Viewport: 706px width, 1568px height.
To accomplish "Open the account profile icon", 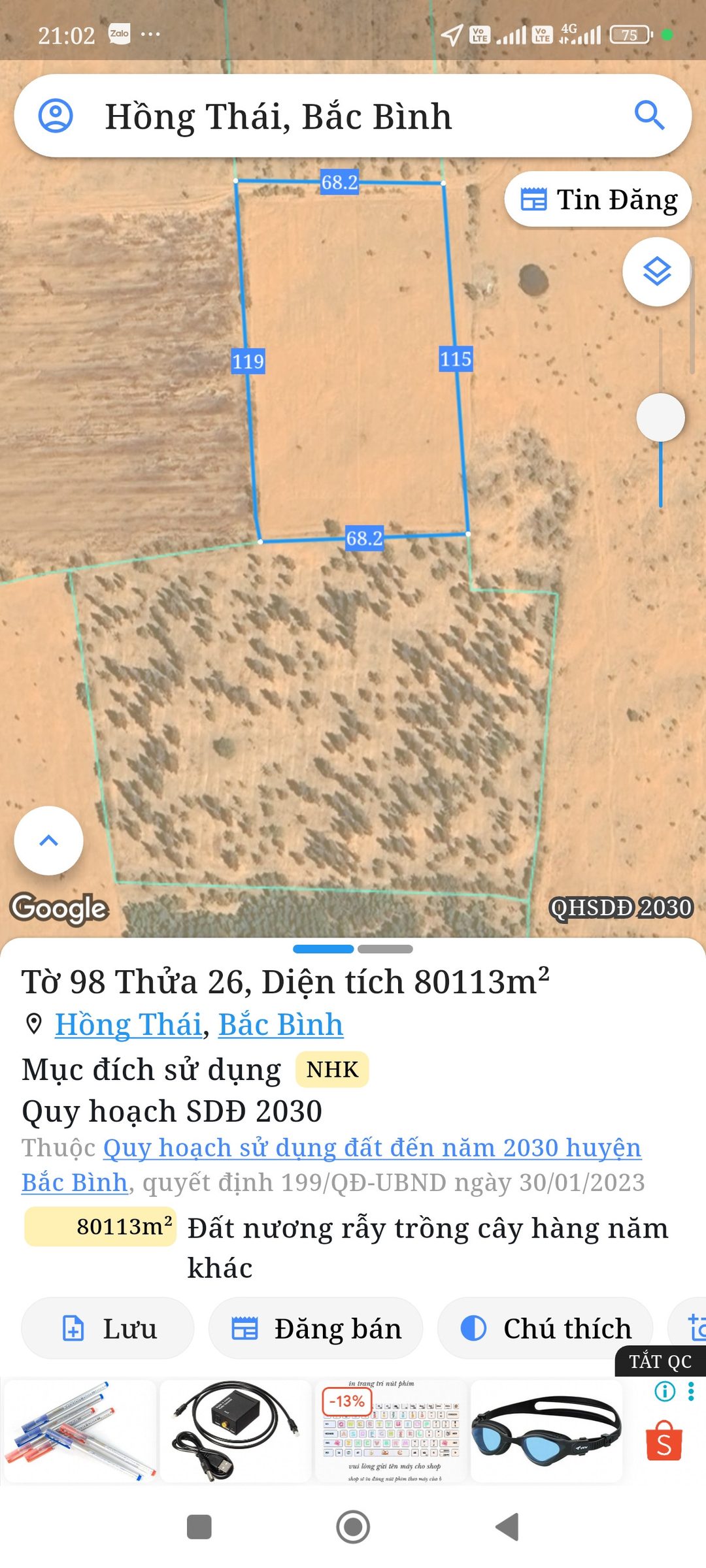I will pos(56,116).
